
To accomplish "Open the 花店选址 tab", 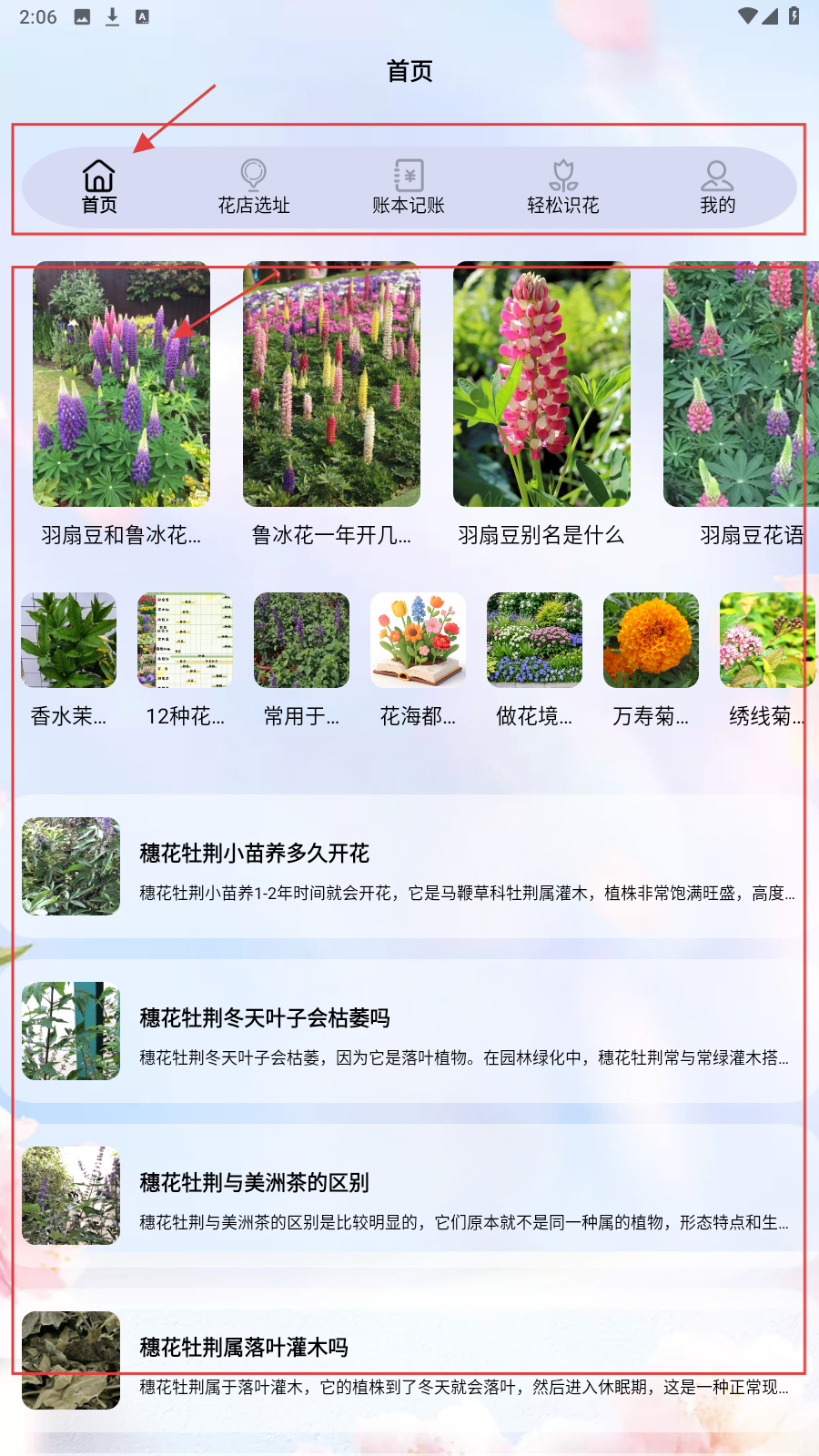I will click(254, 187).
